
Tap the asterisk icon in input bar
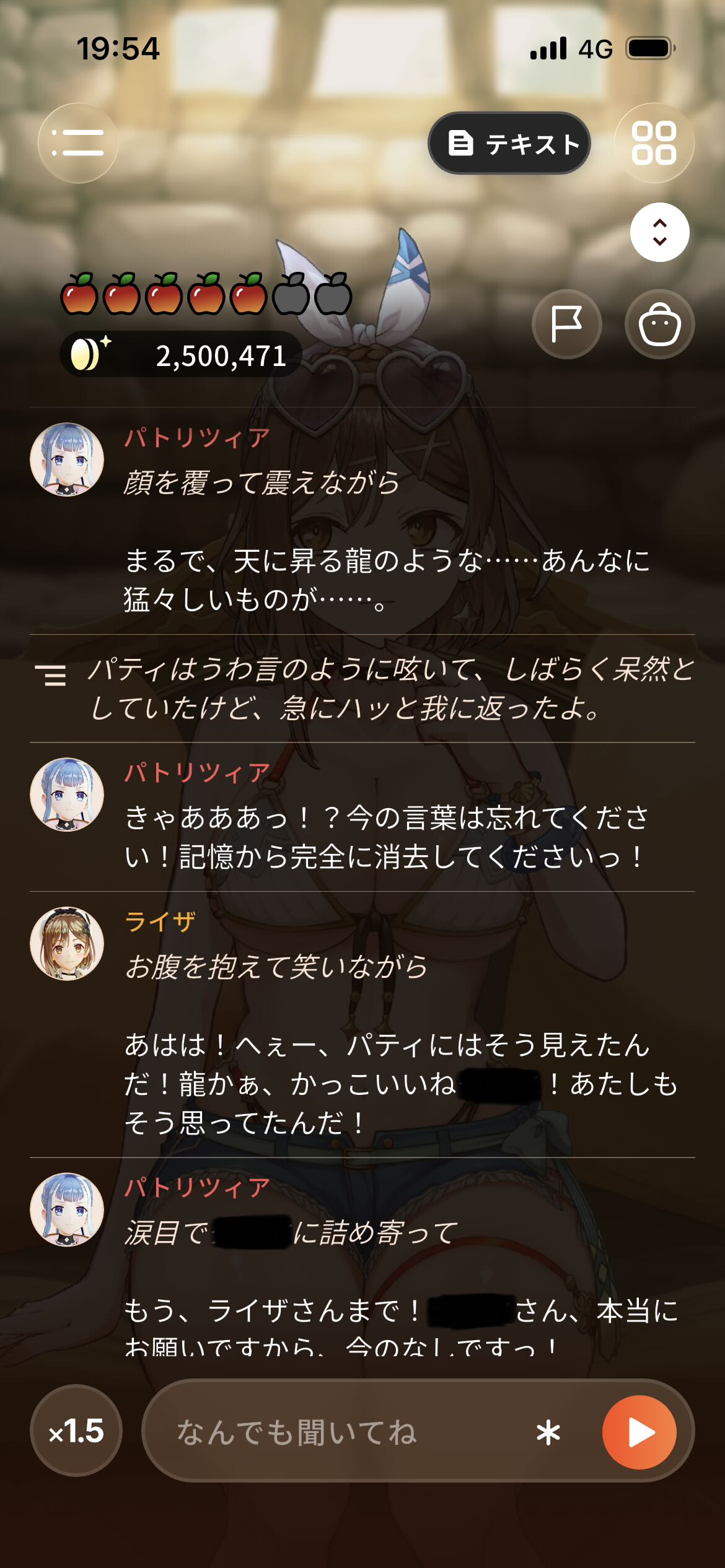point(548,1432)
